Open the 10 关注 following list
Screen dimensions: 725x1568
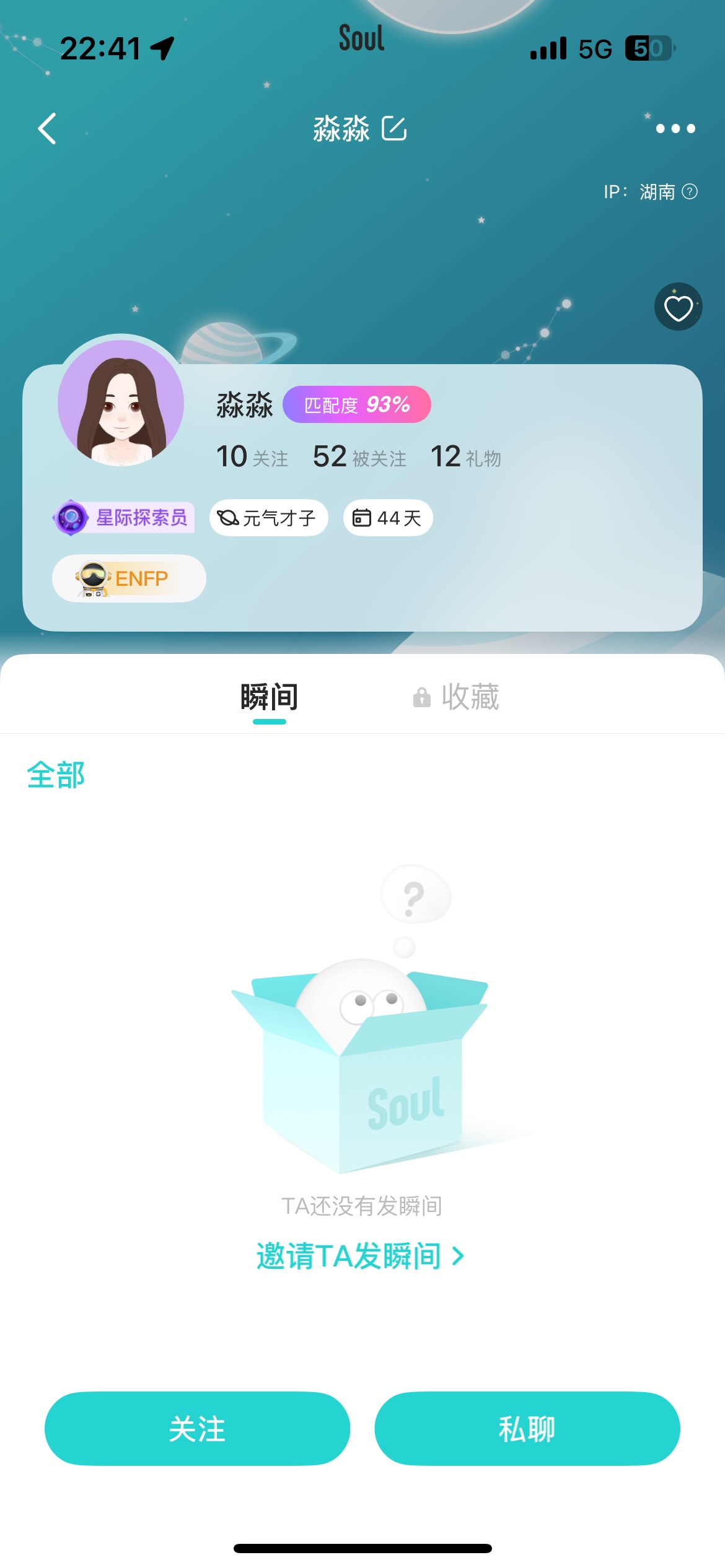252,457
